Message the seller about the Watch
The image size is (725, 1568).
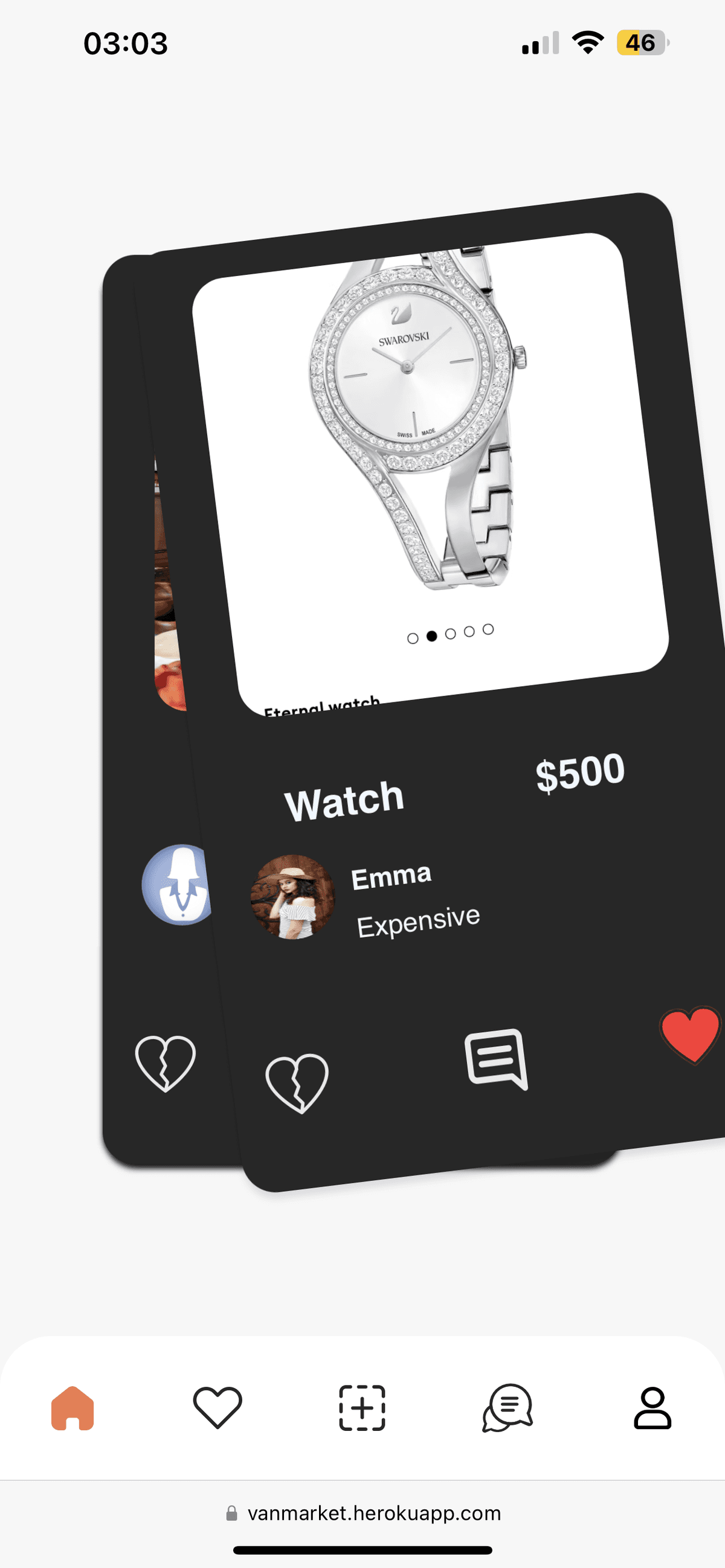pos(496,1059)
